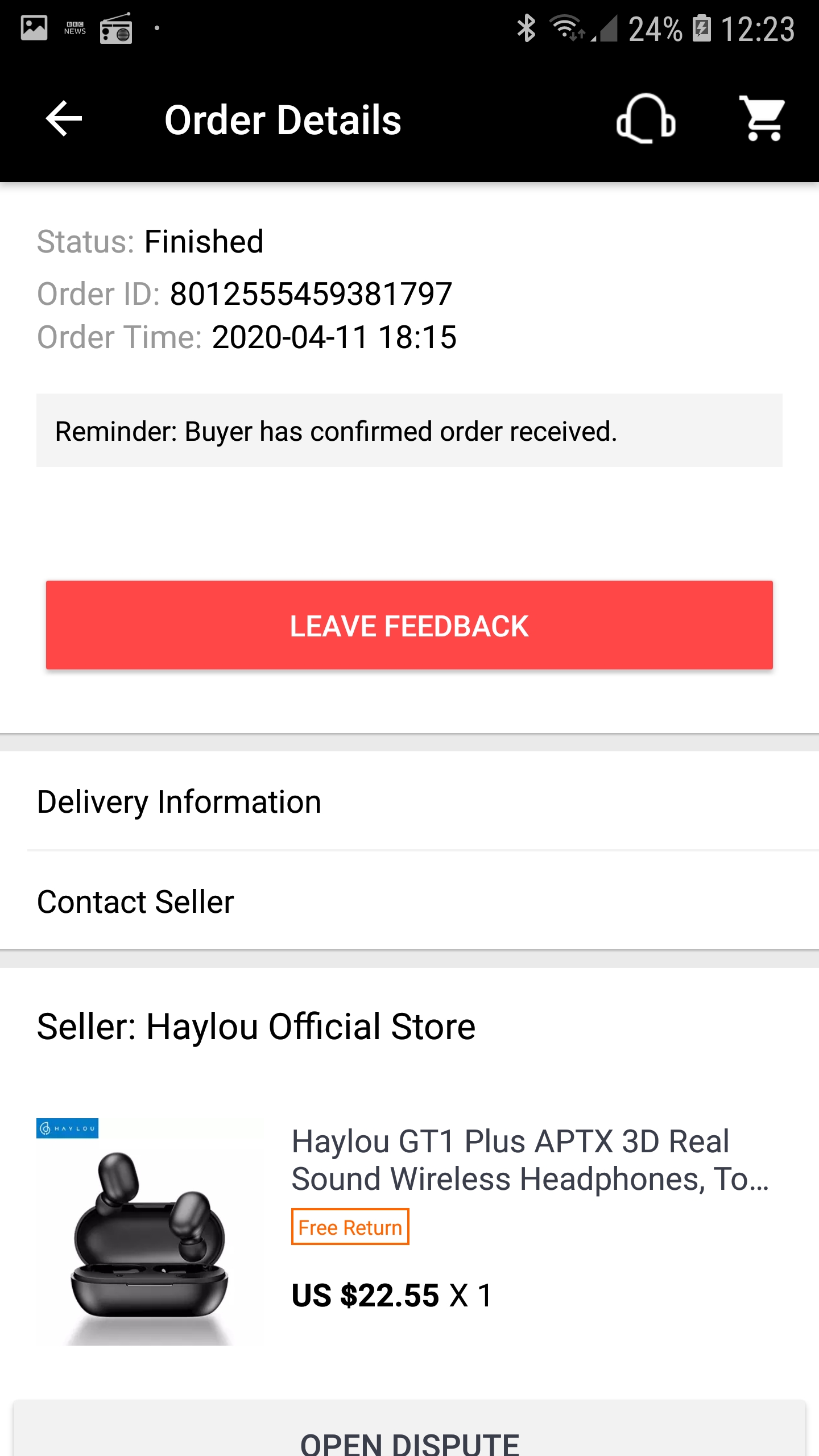The width and height of the screenshot is (819, 1456).
Task: Select Contact Seller row
Action: [x=409, y=902]
